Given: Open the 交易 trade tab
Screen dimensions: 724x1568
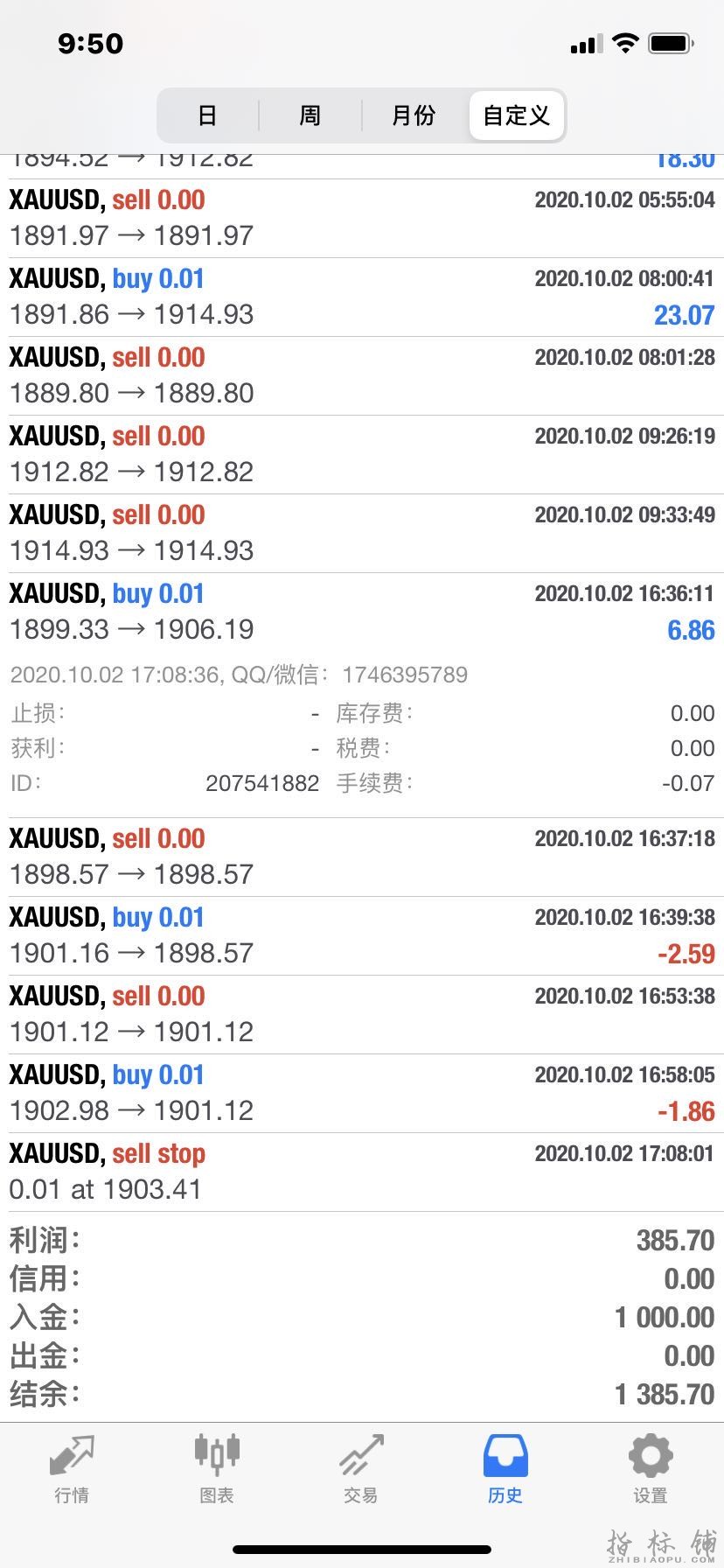Looking at the screenshot, I should [x=361, y=1468].
